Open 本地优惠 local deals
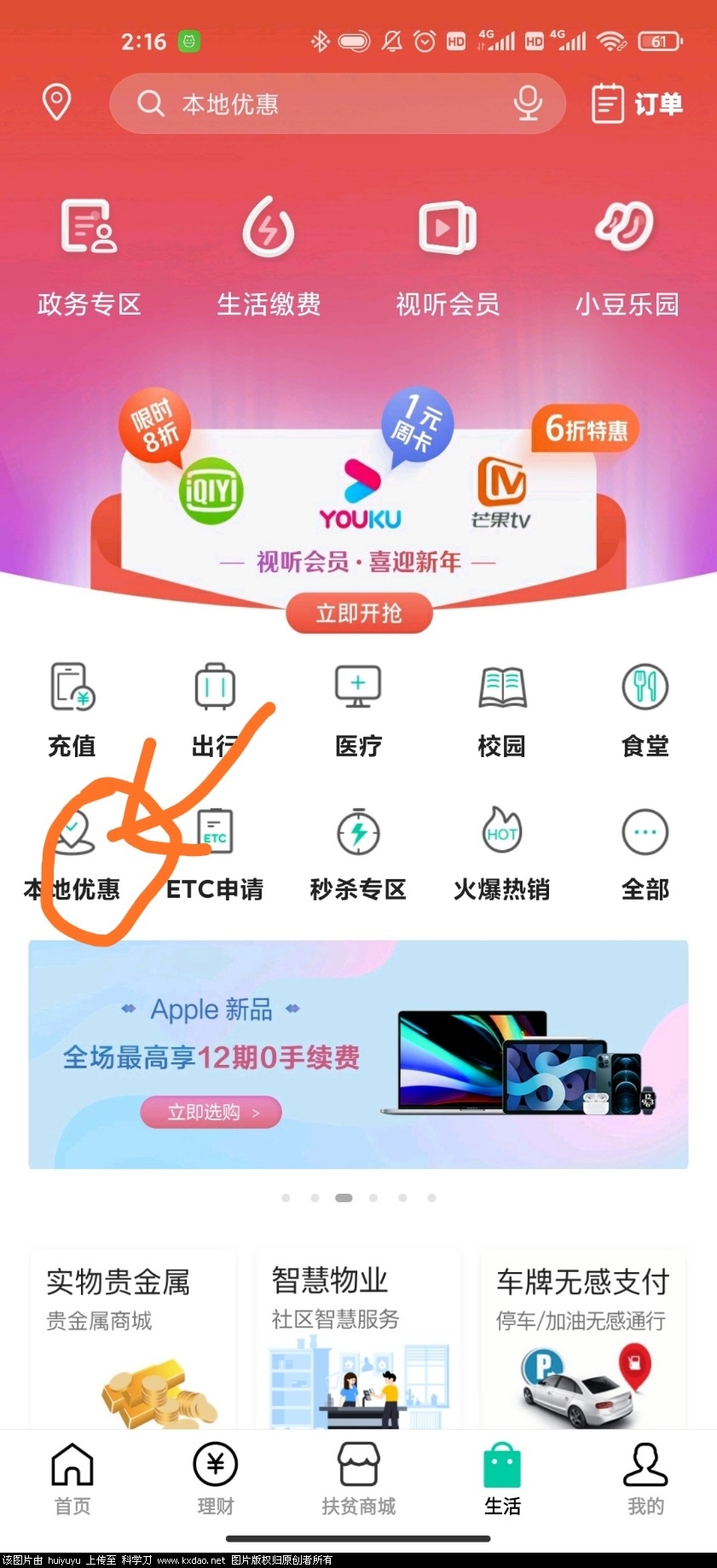The width and height of the screenshot is (717, 1568). pyautogui.click(x=72, y=854)
